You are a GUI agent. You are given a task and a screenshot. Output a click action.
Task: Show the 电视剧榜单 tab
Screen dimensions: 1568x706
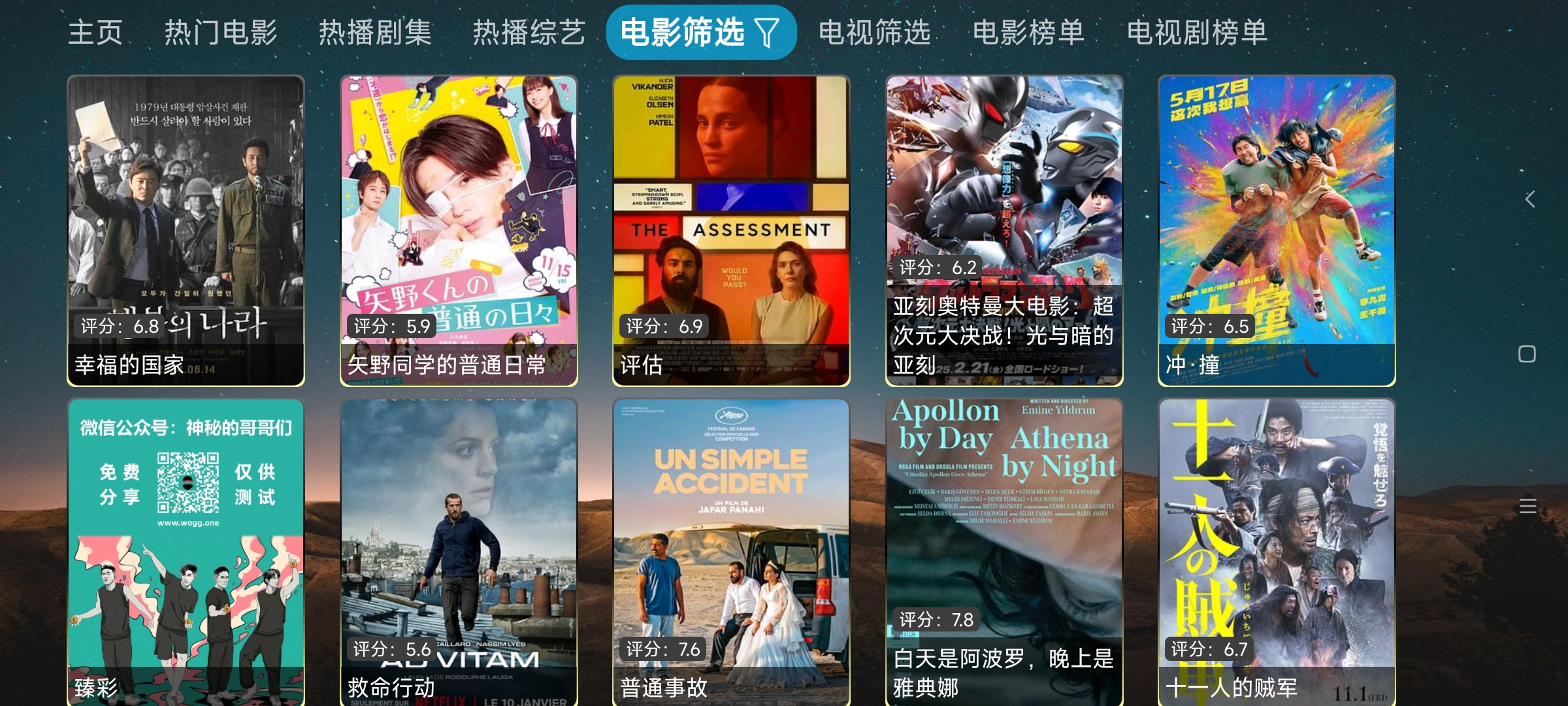[x=1198, y=33]
